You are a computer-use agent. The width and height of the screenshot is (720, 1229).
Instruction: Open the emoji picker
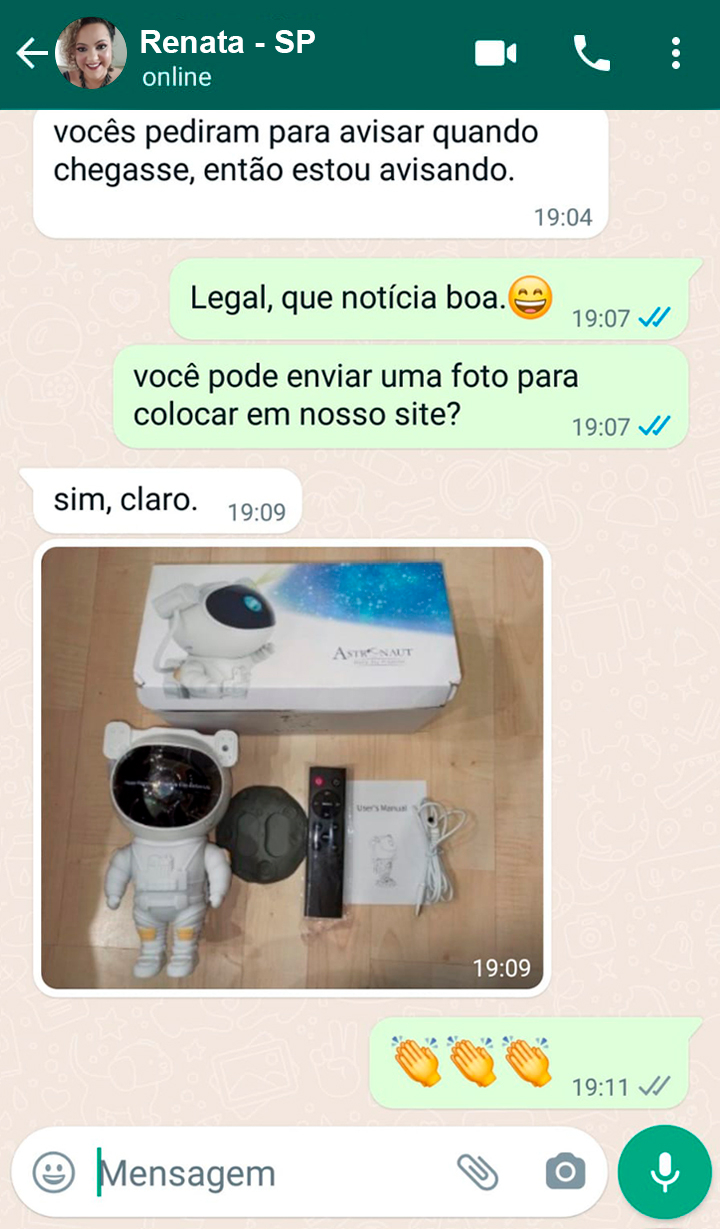coord(54,1172)
